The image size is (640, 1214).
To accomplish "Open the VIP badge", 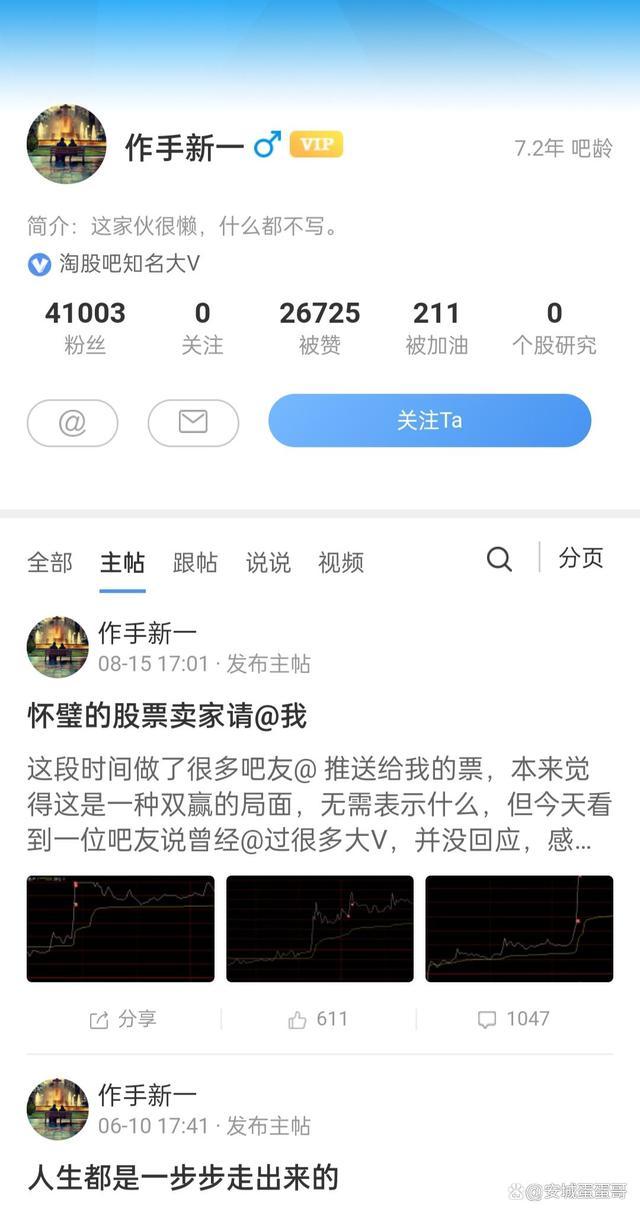I will 316,145.
